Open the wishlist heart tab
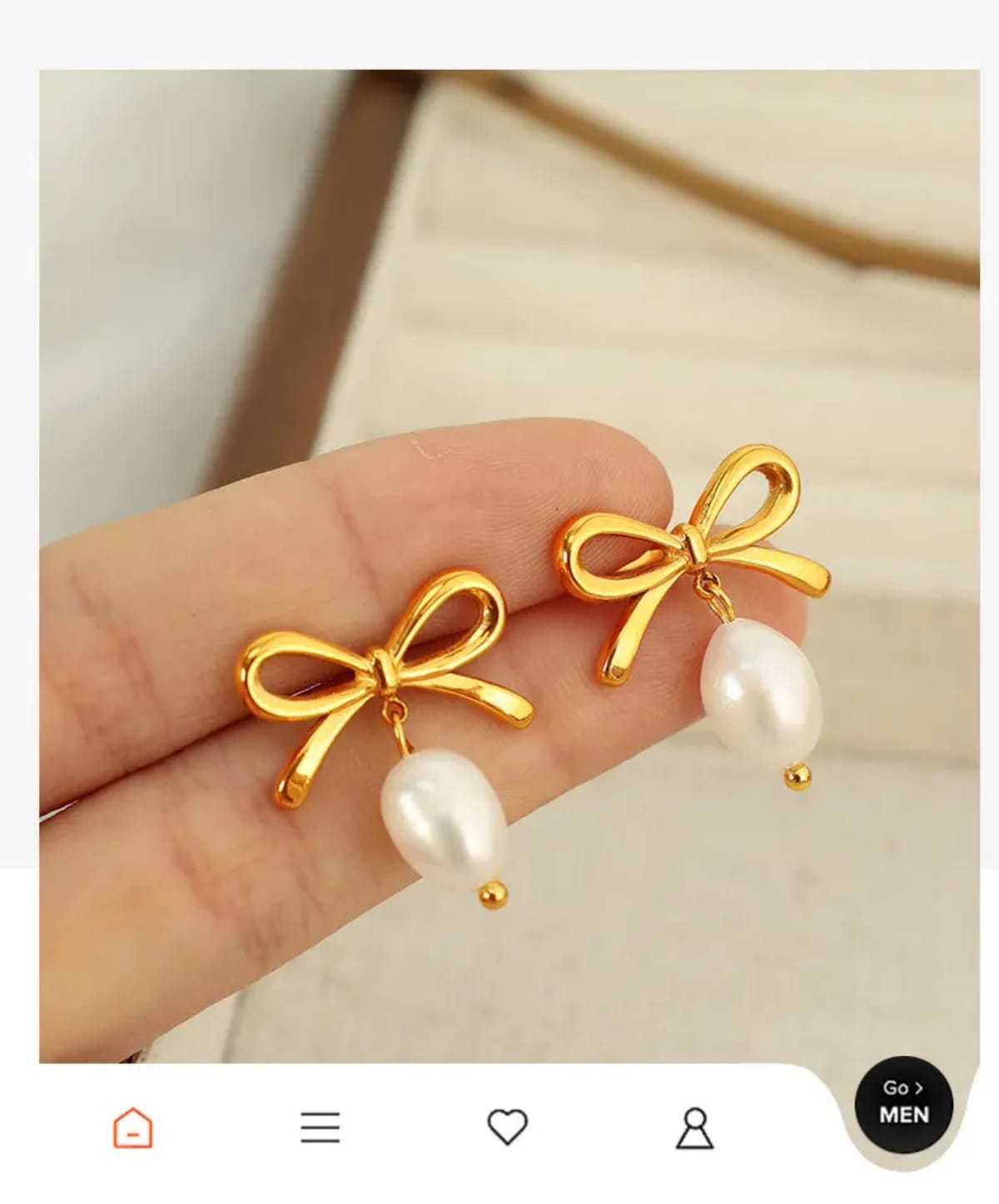 (x=507, y=1127)
